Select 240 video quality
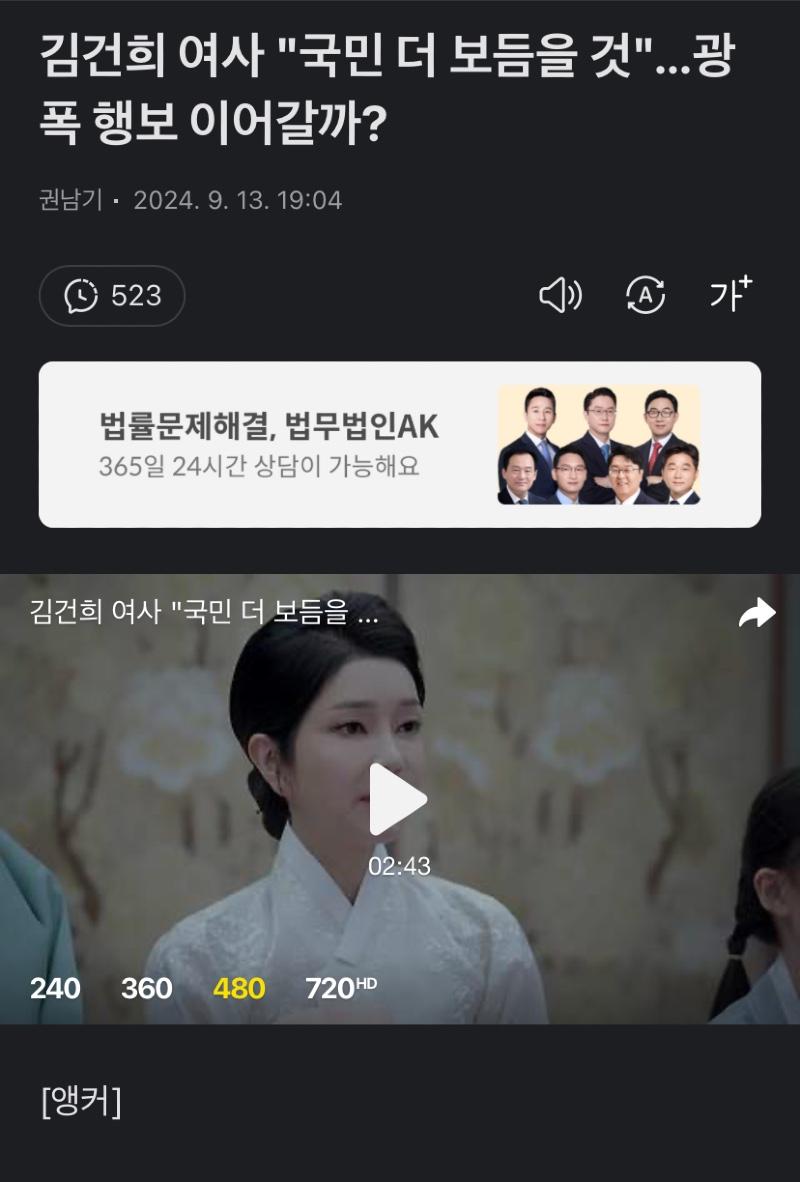Image resolution: width=800 pixels, height=1182 pixels. coord(55,988)
